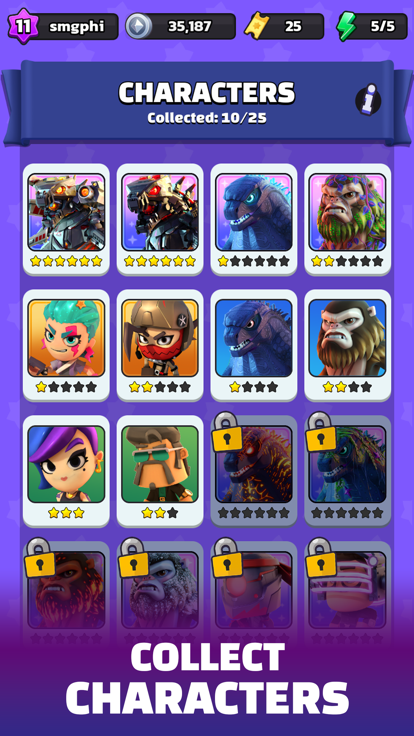Open the six-star robot with orange cannons

pyautogui.click(x=66, y=219)
